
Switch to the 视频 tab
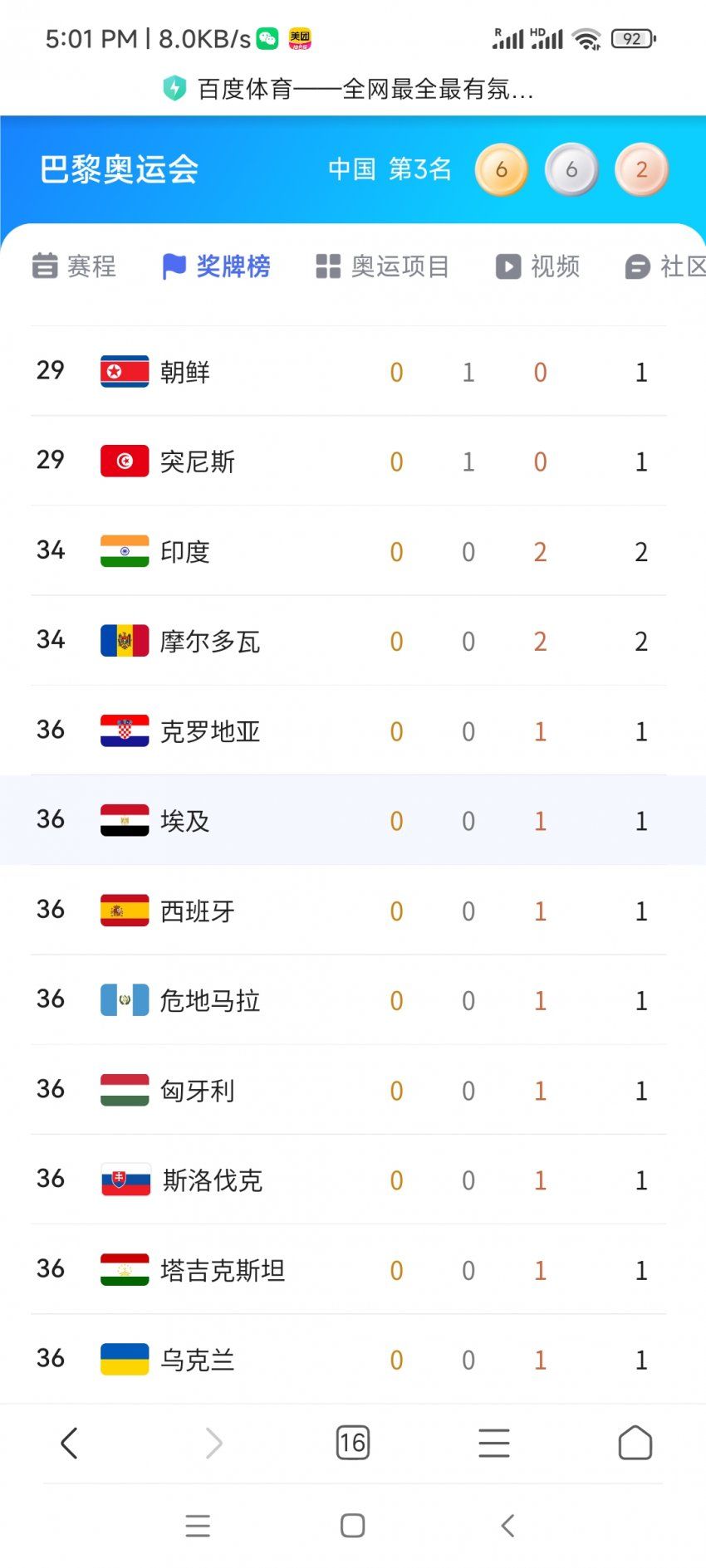coord(537,266)
